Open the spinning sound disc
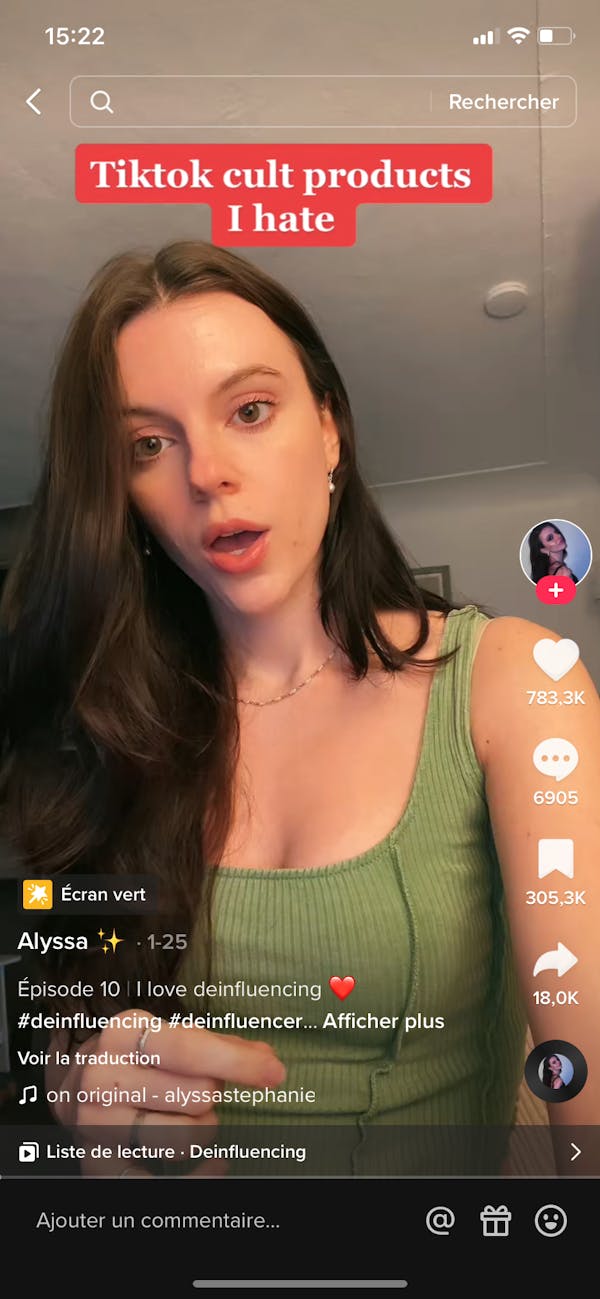The image size is (600, 1299). 555,1071
